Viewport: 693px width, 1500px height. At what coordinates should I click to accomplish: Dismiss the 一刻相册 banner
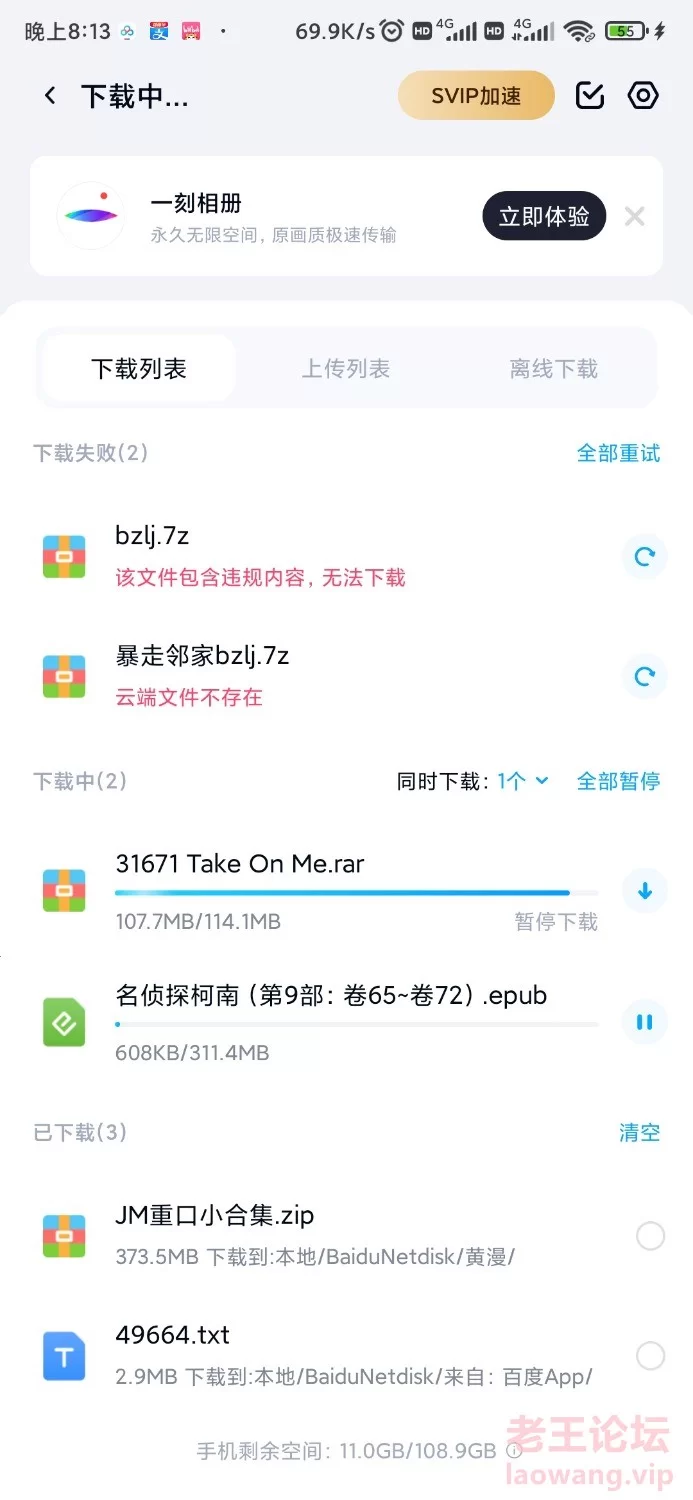pos(634,216)
